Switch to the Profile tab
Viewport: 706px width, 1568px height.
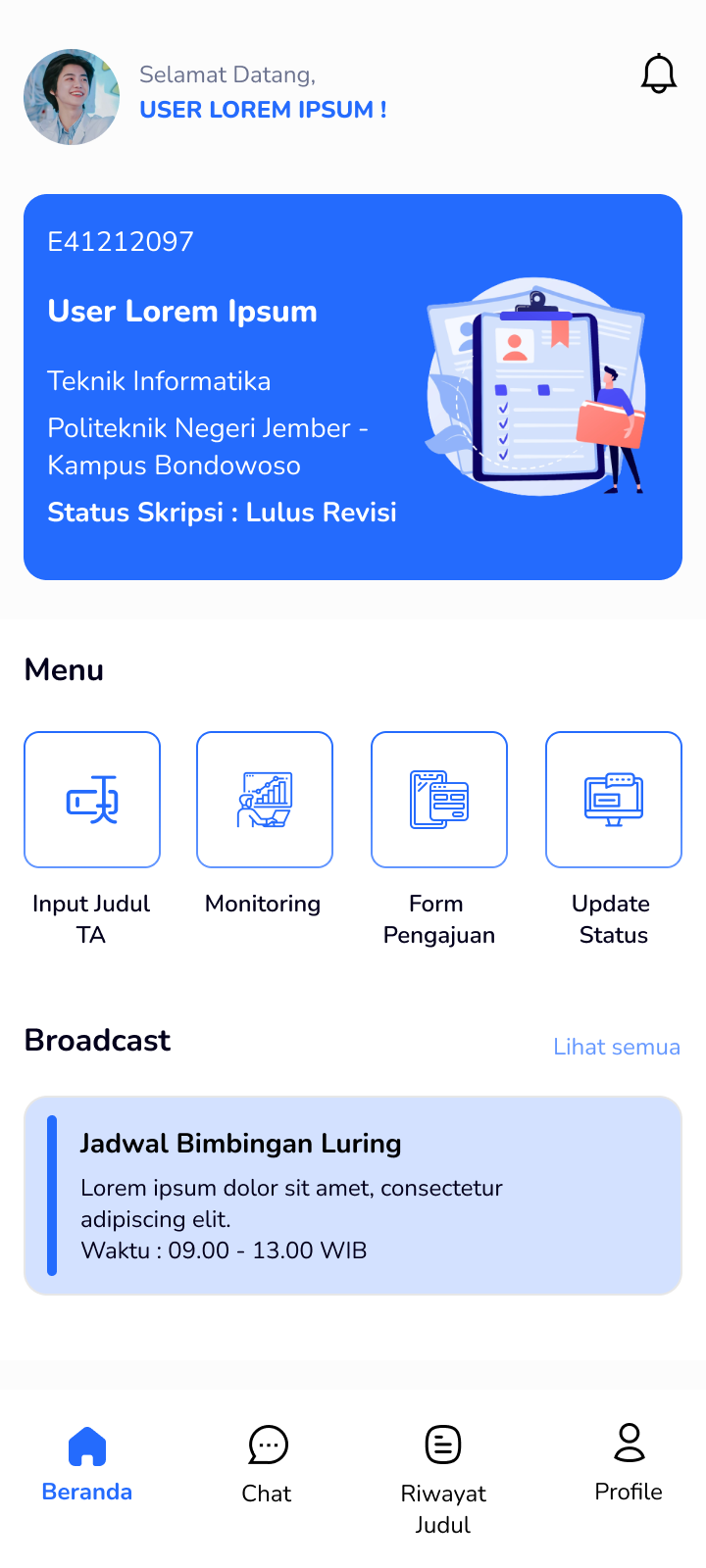[629, 1464]
